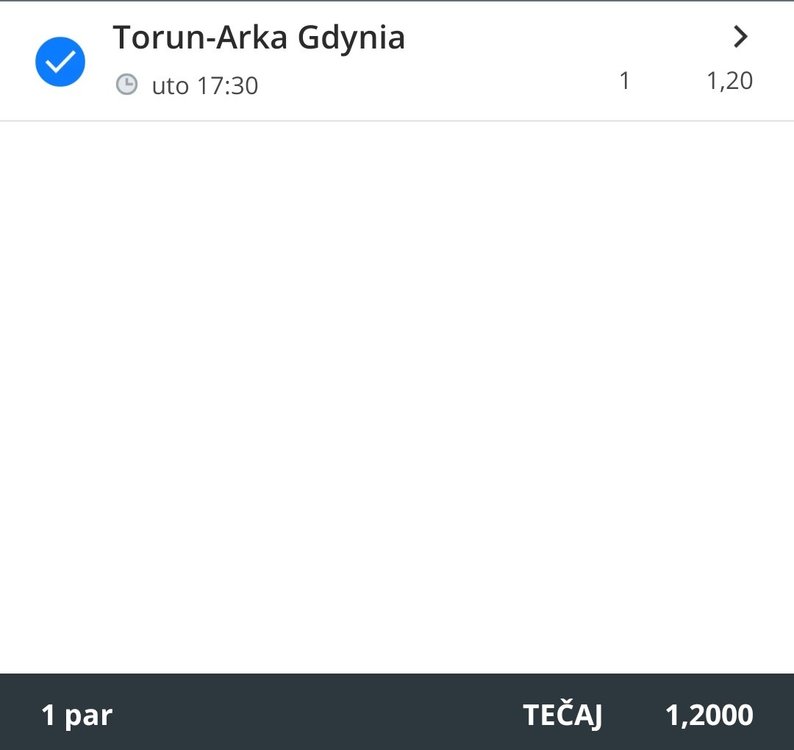This screenshot has width=794, height=750.
Task: Uncheck the Torun-Arka Gdynia selection
Action: pyautogui.click(x=60, y=62)
